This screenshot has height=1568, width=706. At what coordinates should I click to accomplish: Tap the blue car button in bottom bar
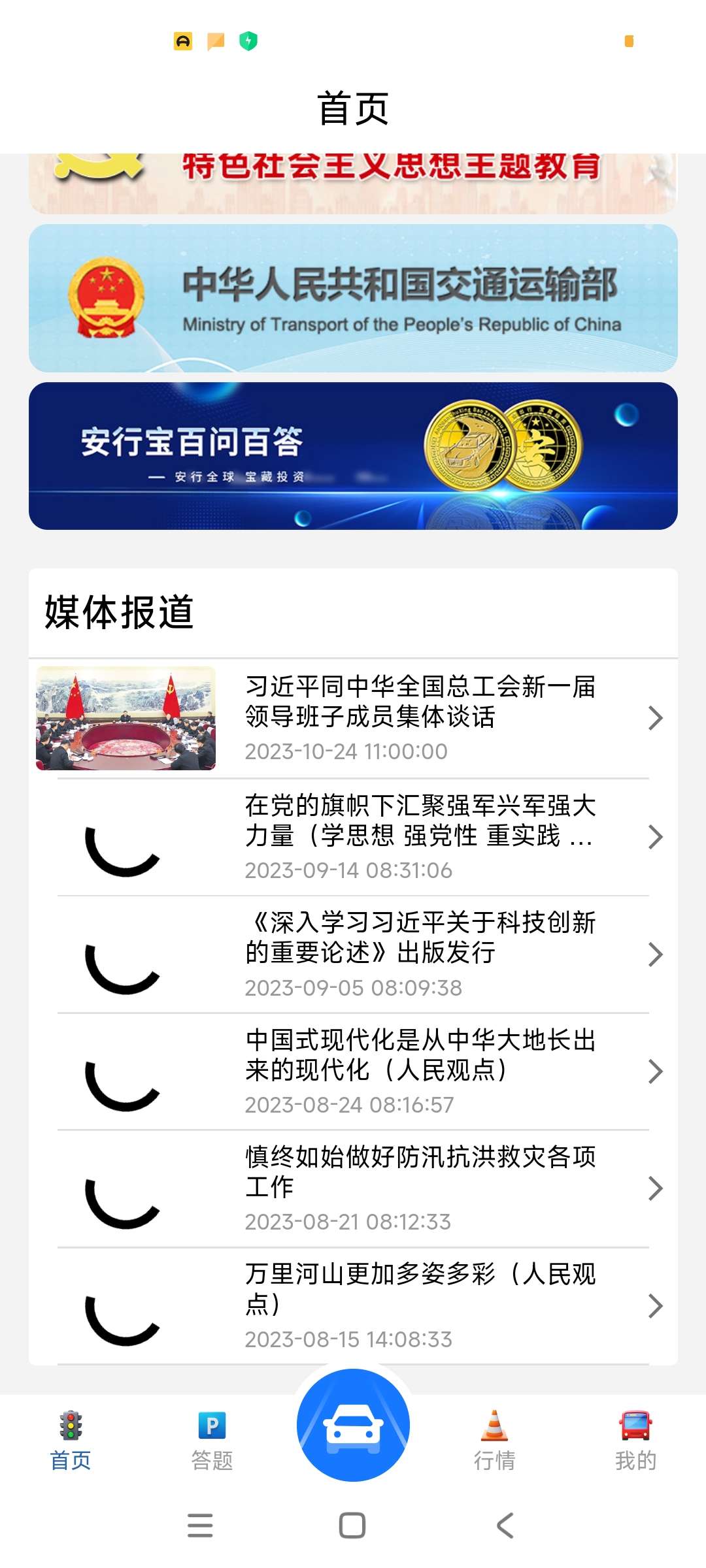pyautogui.click(x=353, y=1425)
